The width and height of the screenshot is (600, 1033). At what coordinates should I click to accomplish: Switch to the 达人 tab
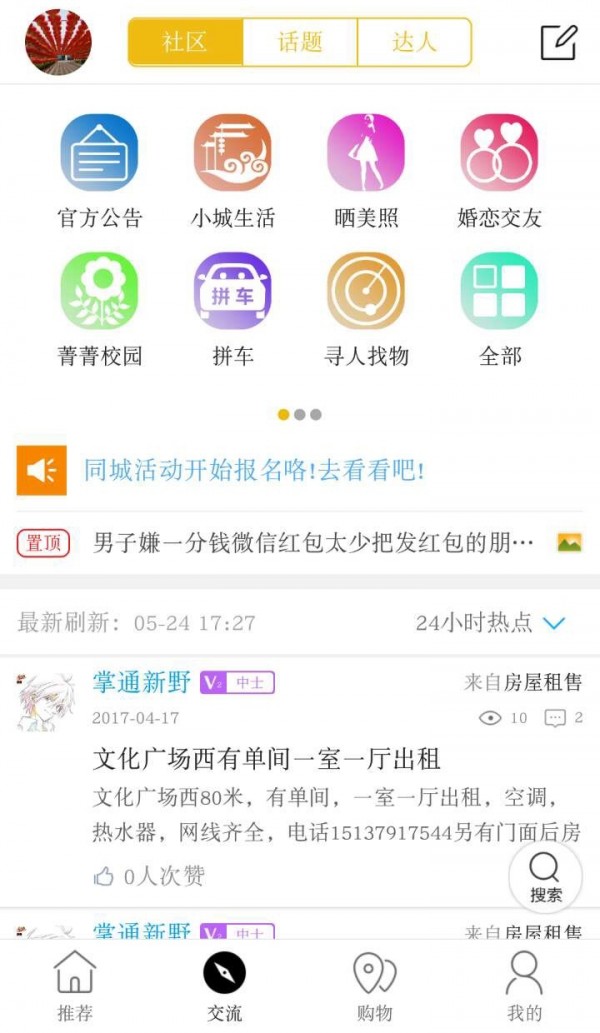pos(414,42)
